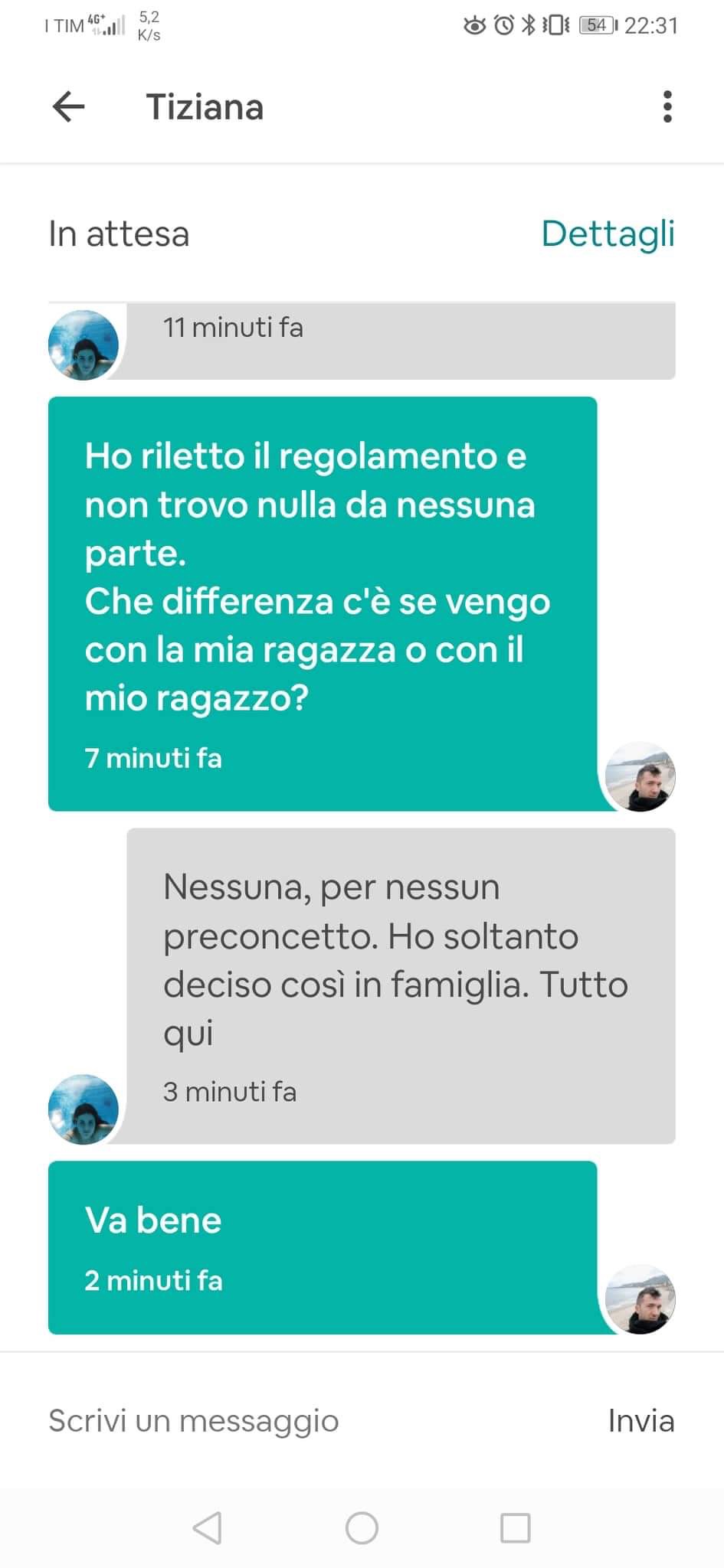Open the Dettagli link
The width and height of the screenshot is (724, 1568).
coord(608,234)
